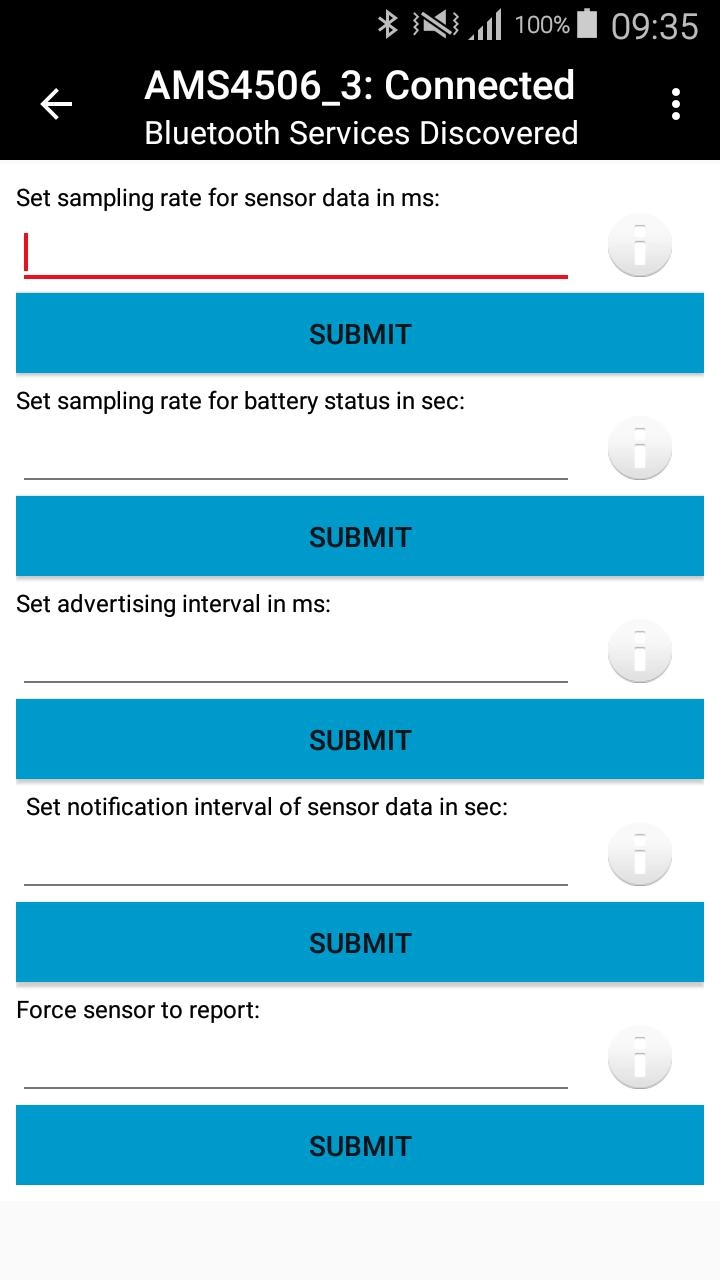The width and height of the screenshot is (720, 1280).
Task: Submit the sensor data notification interval
Action: [360, 943]
